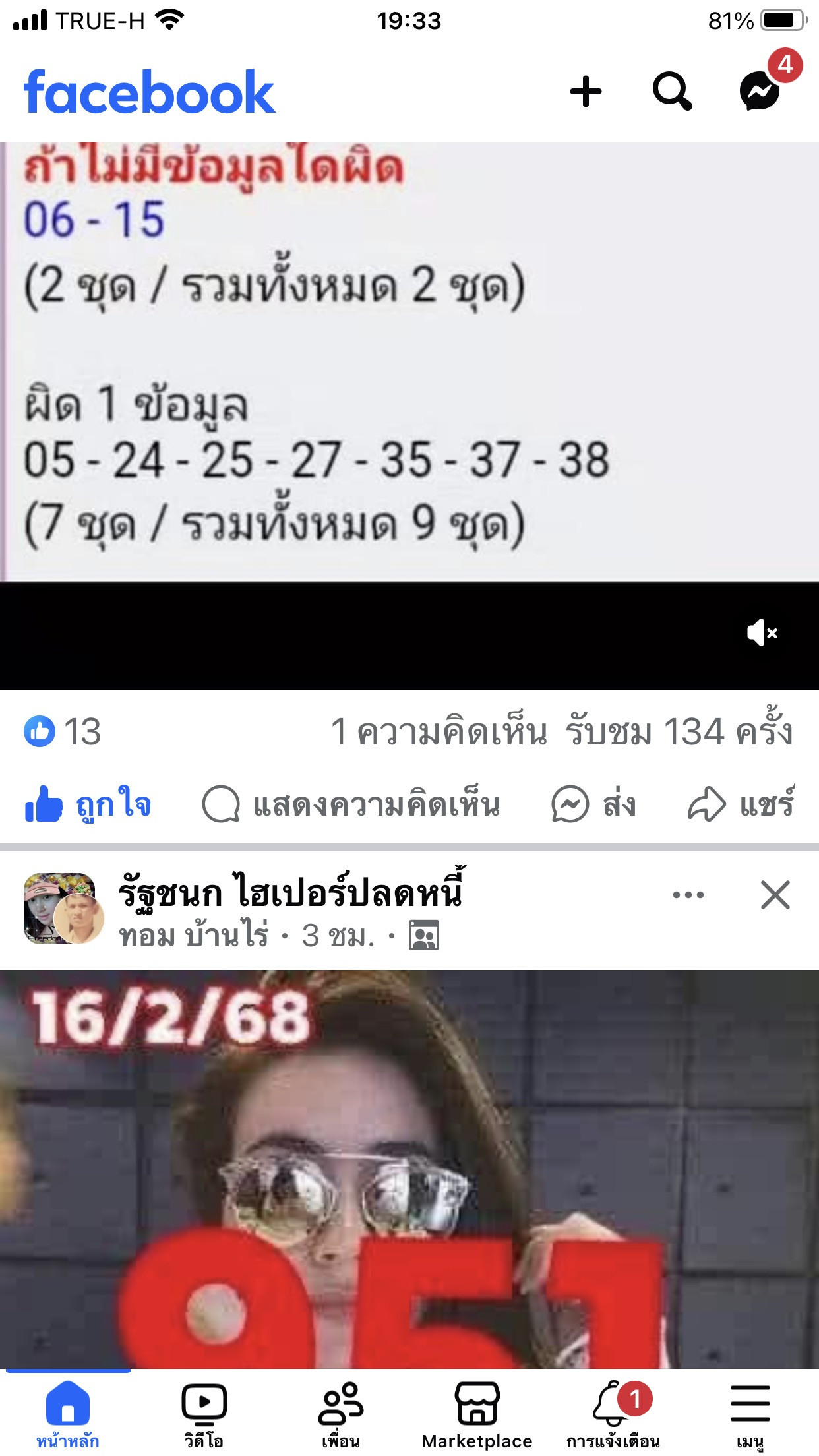Create a new post via the plus icon

click(586, 92)
